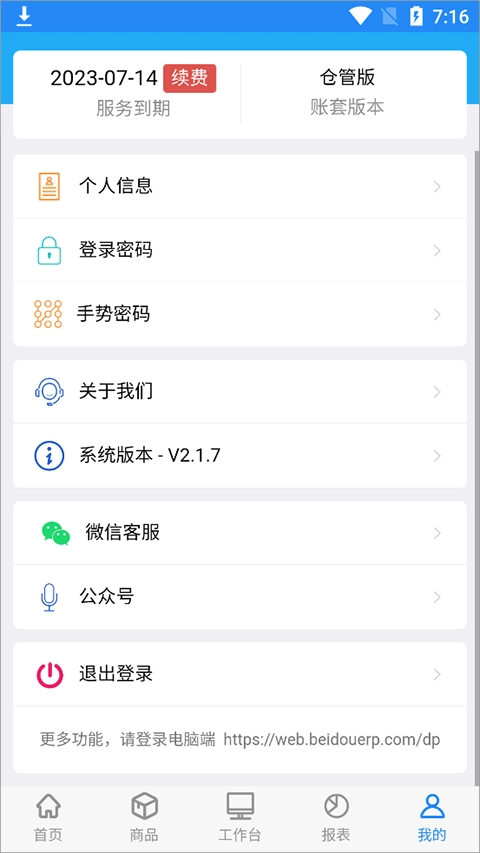Open 登录密码 login password settings
The image size is (480, 853).
[x=239, y=250]
